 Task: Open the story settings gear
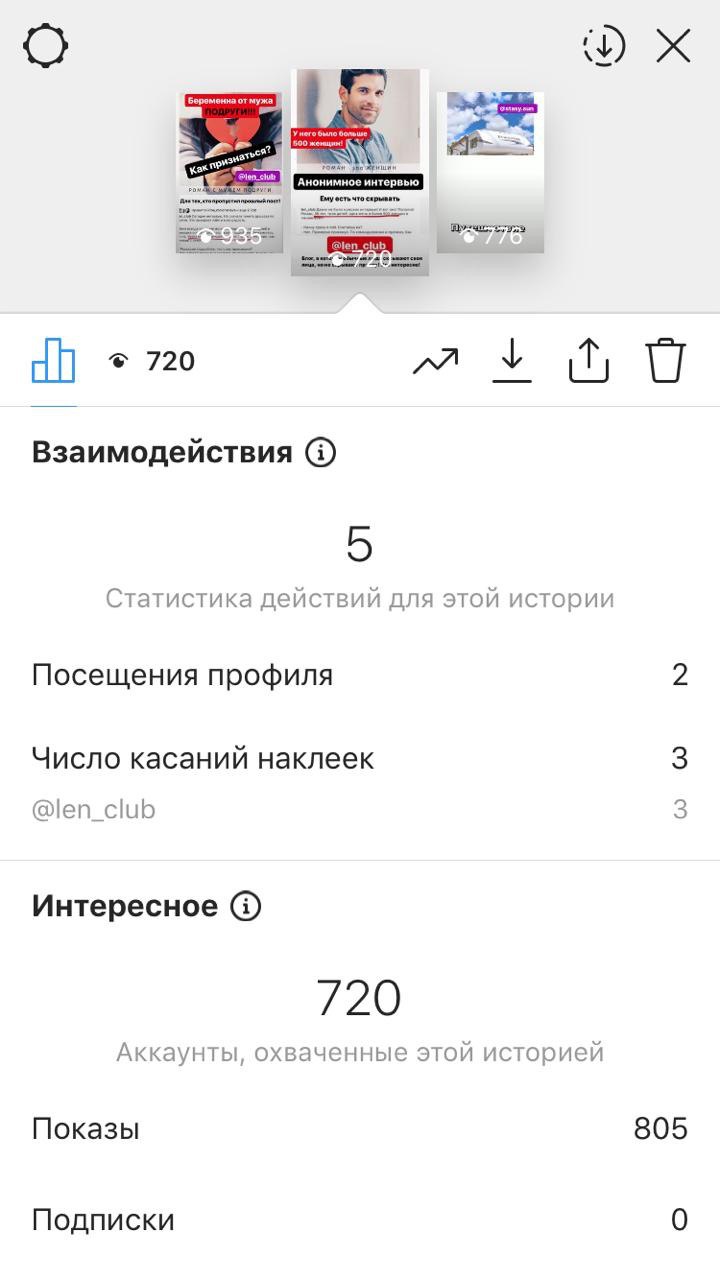[46, 46]
